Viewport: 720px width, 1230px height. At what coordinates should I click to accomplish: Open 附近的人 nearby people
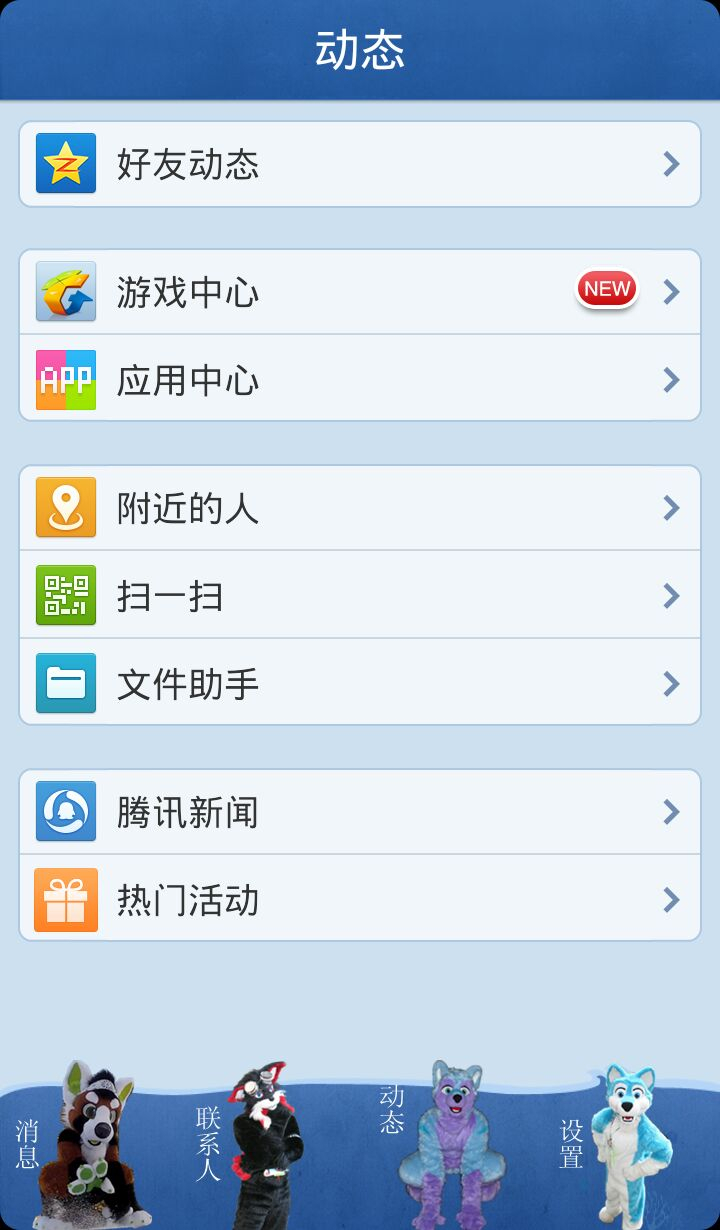(360, 508)
